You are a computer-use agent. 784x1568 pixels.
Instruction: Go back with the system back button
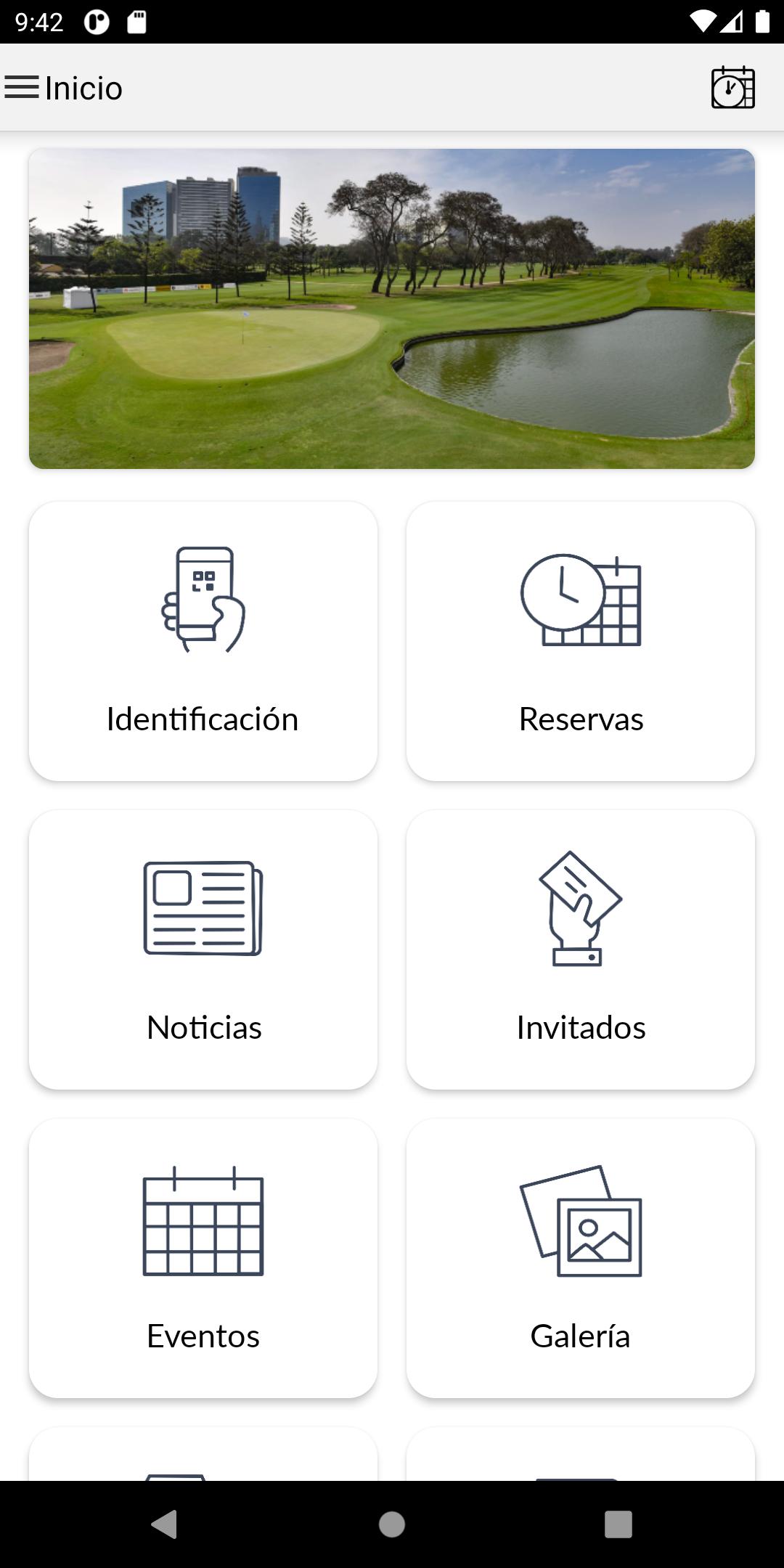pyautogui.click(x=165, y=1524)
